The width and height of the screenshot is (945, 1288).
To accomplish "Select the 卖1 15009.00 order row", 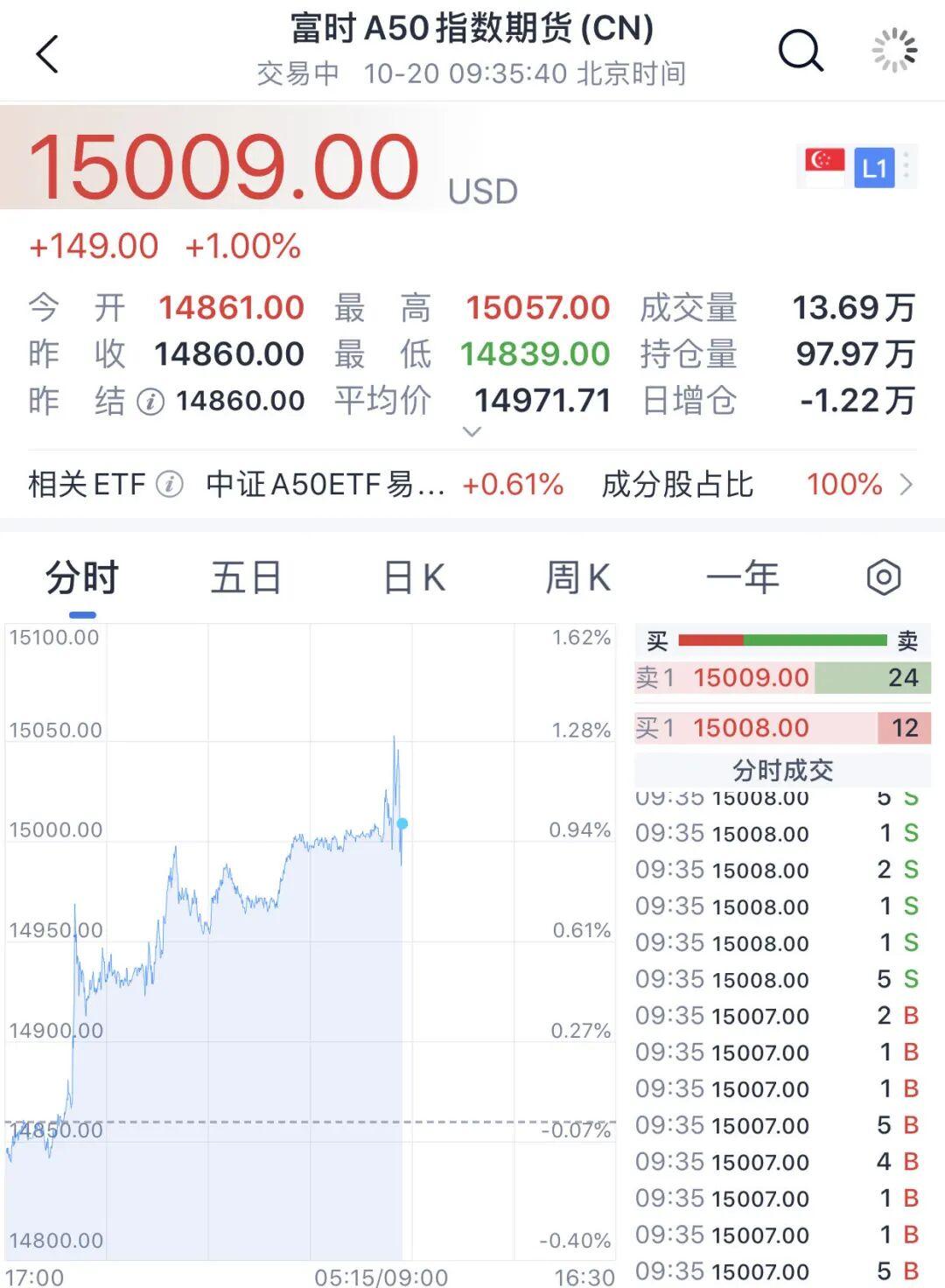I will coord(781,678).
